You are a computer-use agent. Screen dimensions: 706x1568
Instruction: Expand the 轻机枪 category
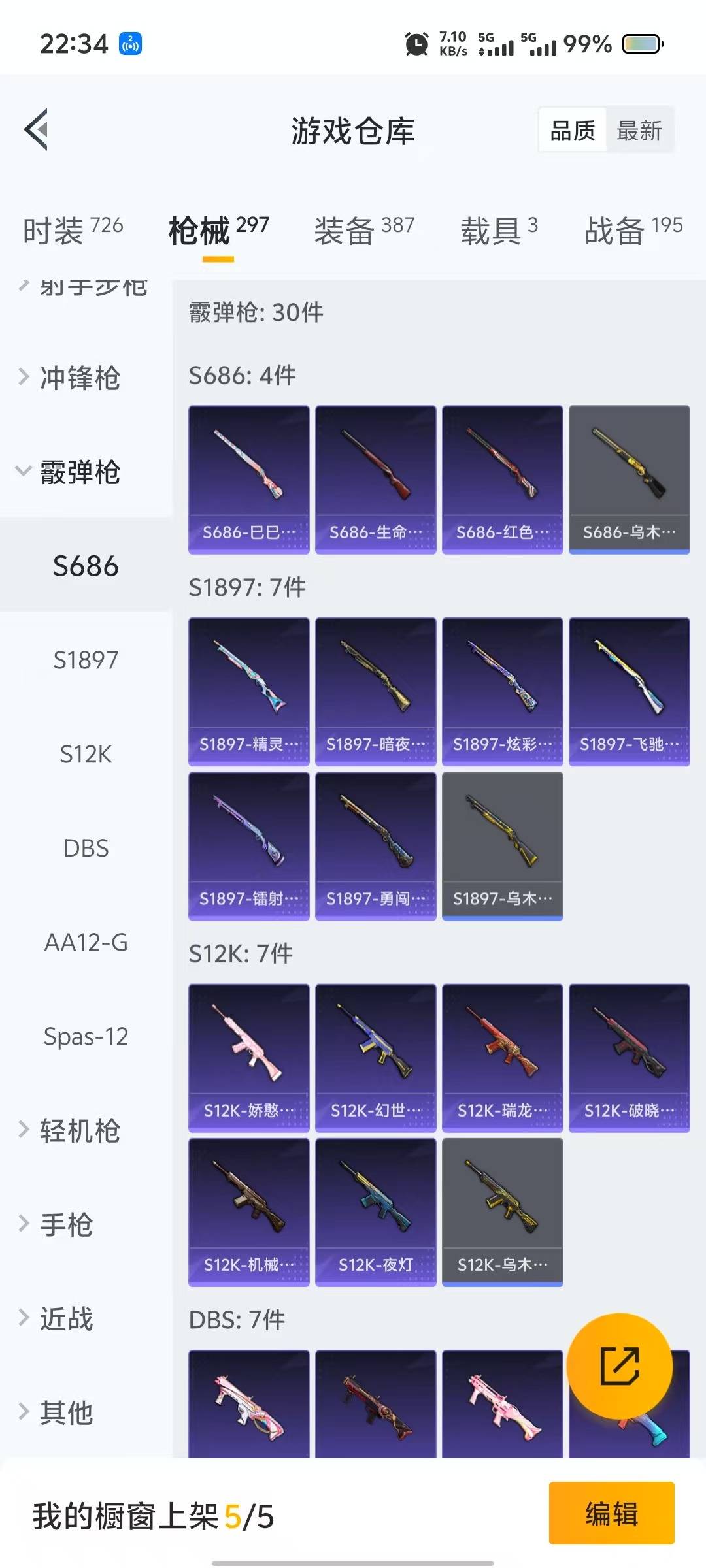point(80,1130)
